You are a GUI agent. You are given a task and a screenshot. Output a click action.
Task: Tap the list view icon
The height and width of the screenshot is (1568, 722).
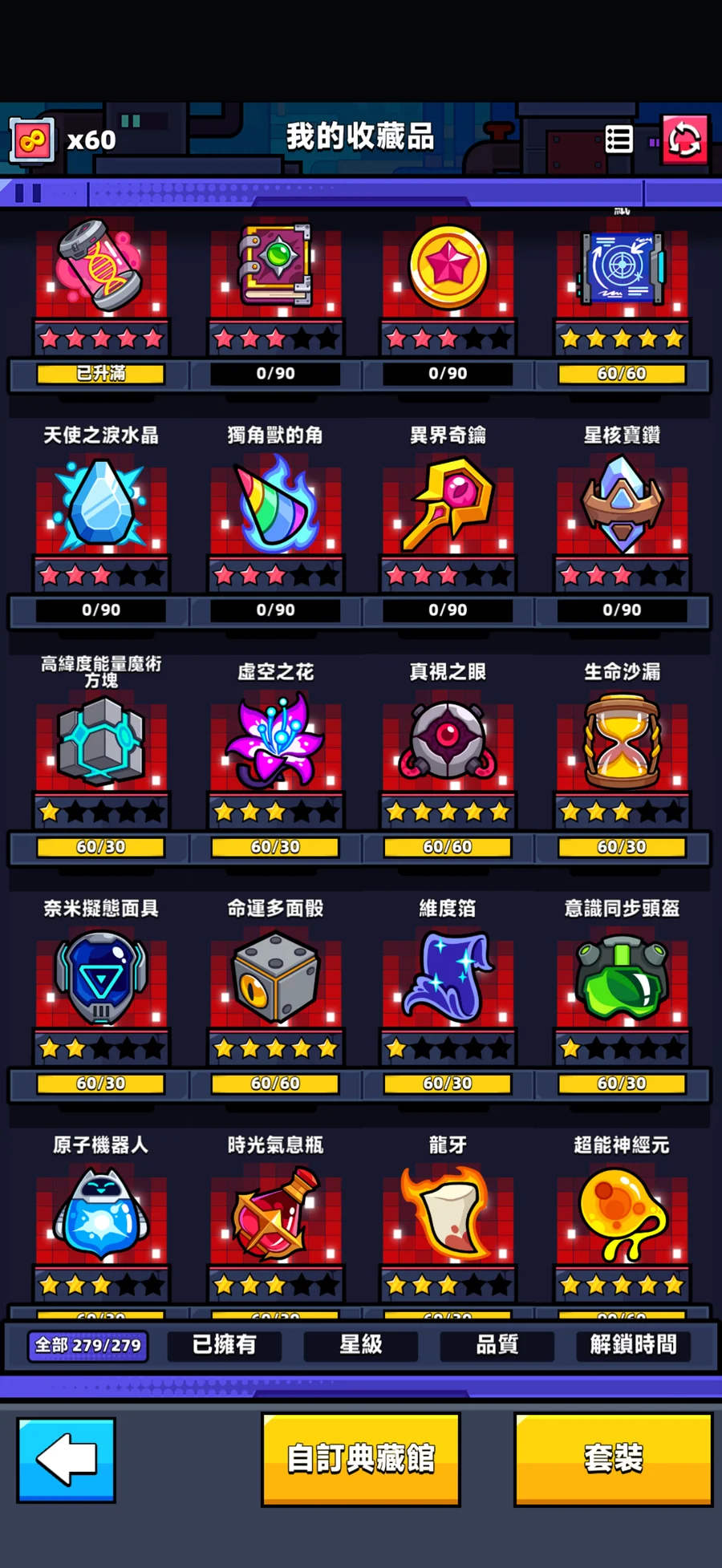click(619, 140)
